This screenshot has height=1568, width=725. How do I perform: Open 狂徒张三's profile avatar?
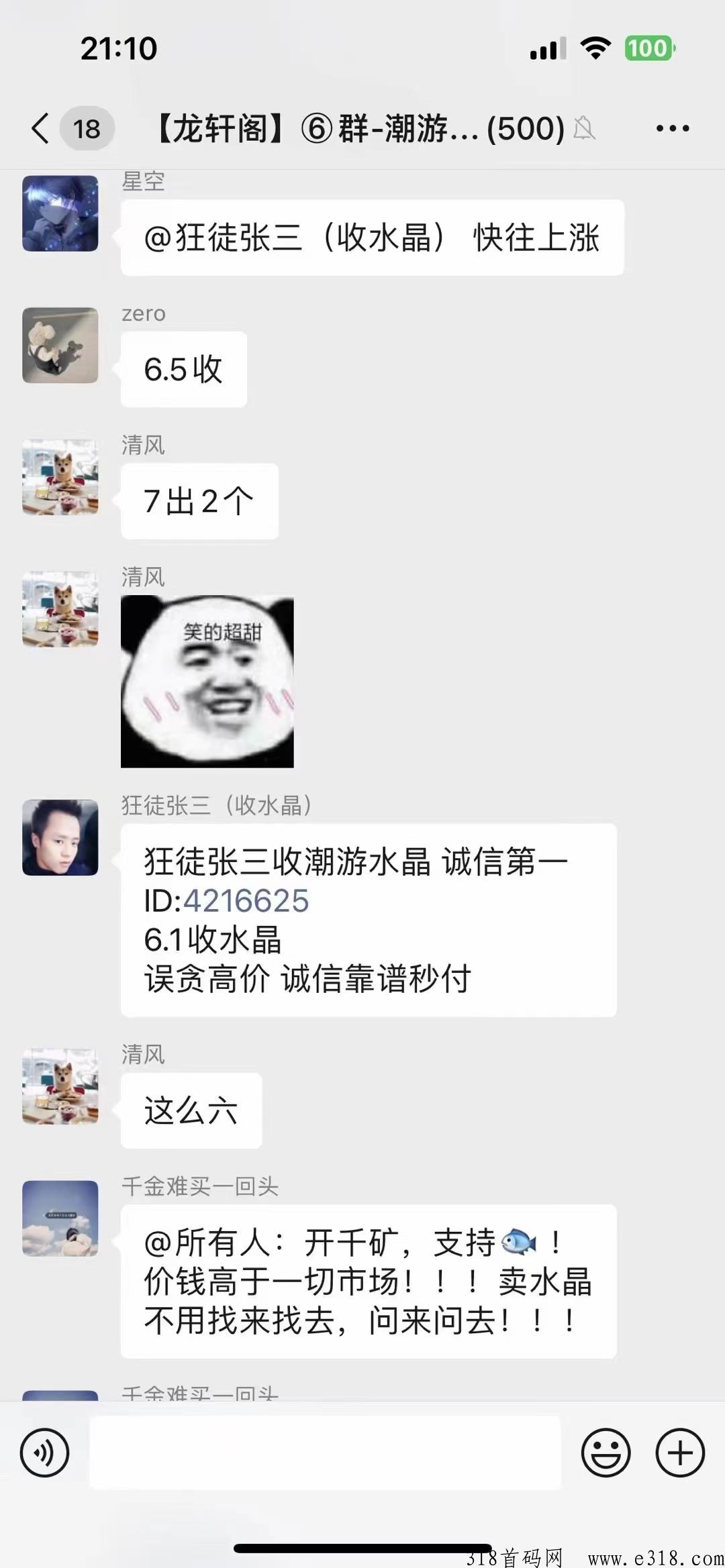tap(60, 837)
